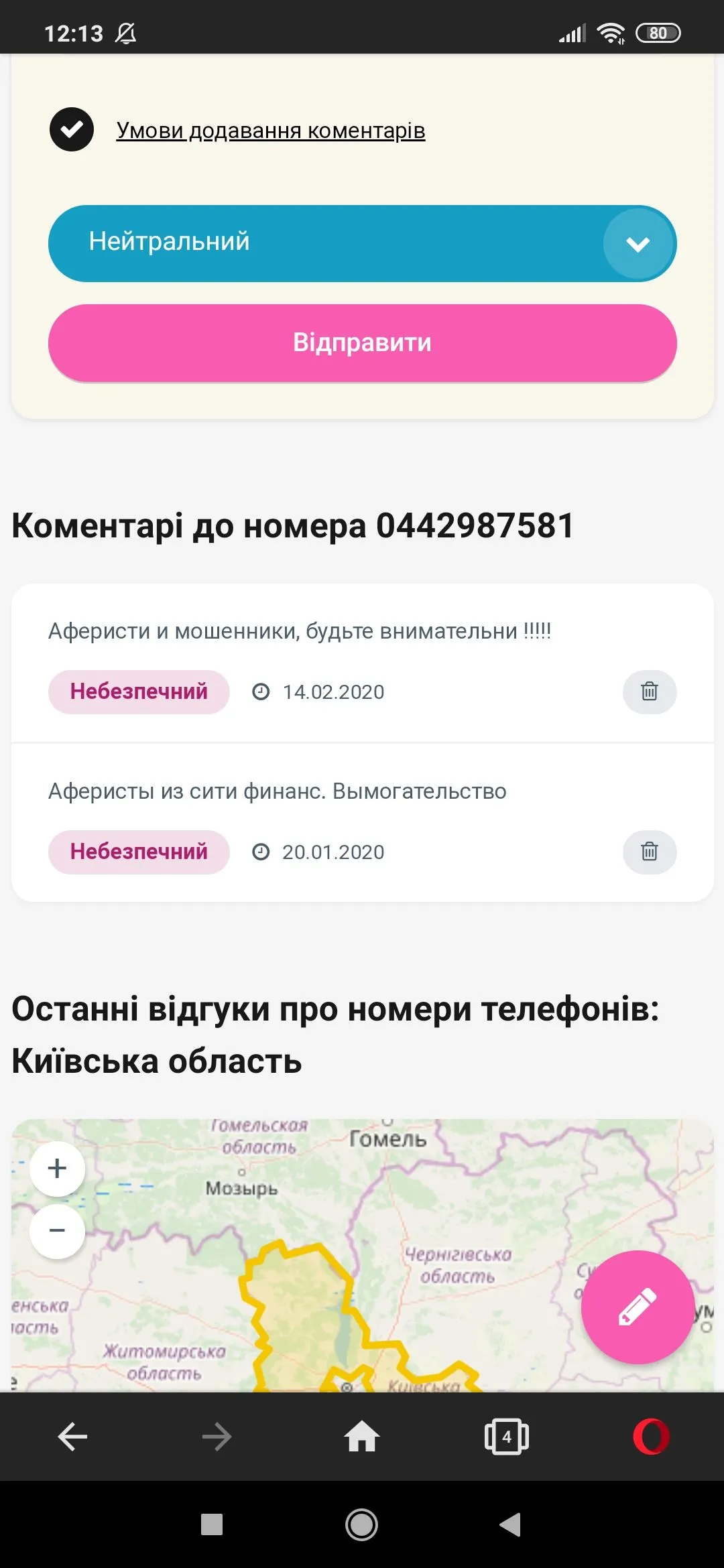The width and height of the screenshot is (724, 1568).
Task: Tap the pink pencil floating button
Action: [x=638, y=1307]
